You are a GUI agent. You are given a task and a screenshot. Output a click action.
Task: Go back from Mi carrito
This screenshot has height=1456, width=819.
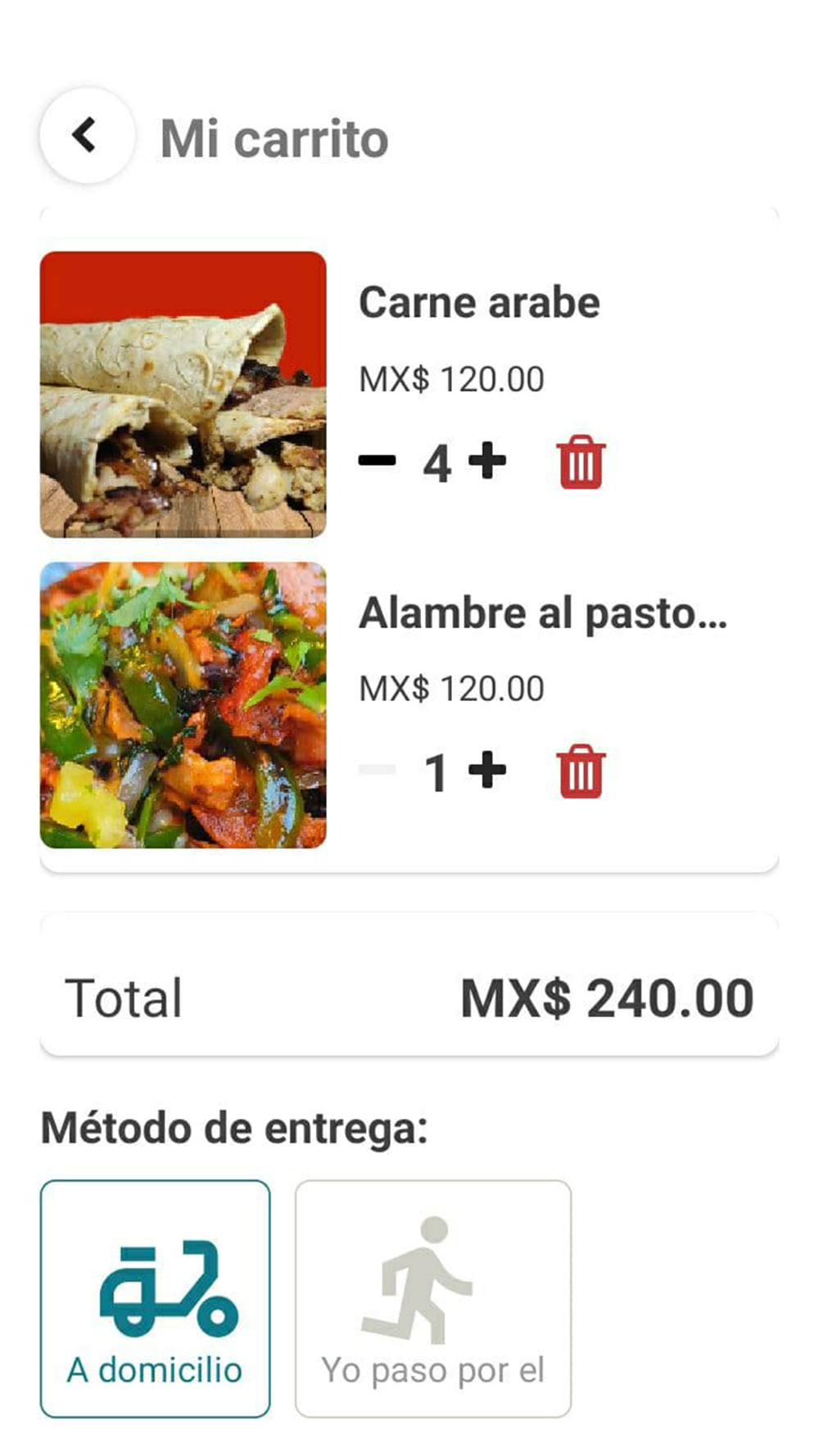pos(87,135)
